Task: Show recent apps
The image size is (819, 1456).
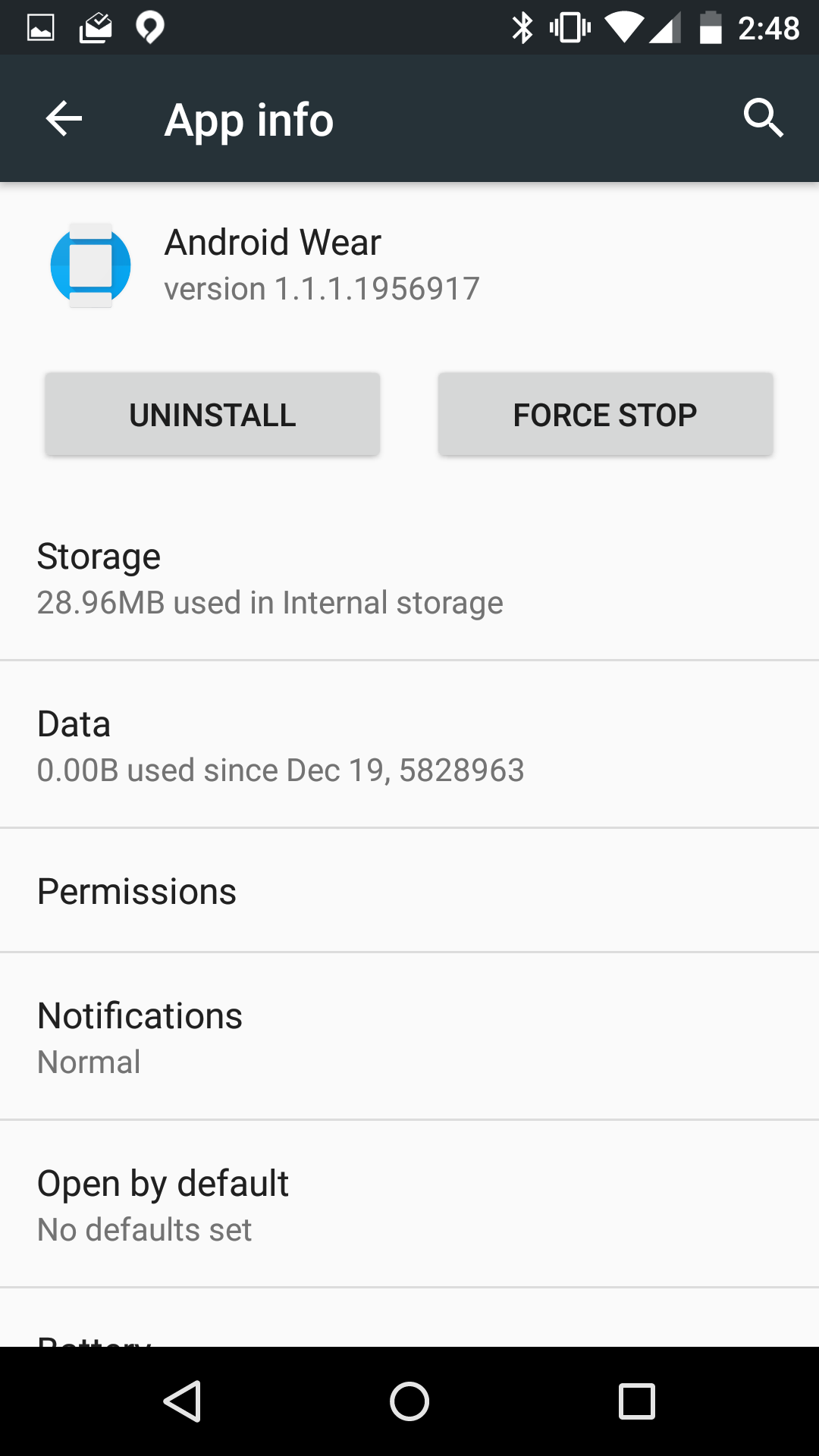Action: (636, 1401)
